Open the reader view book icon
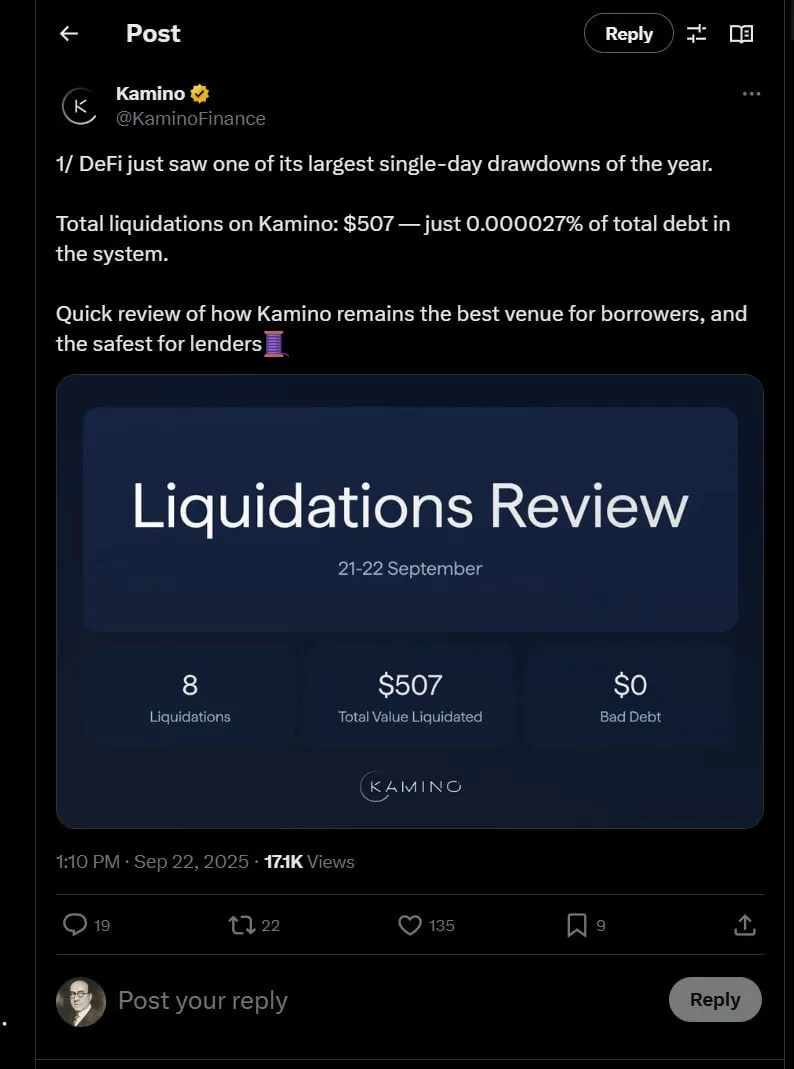Viewport: 794px width, 1069px height. point(741,33)
